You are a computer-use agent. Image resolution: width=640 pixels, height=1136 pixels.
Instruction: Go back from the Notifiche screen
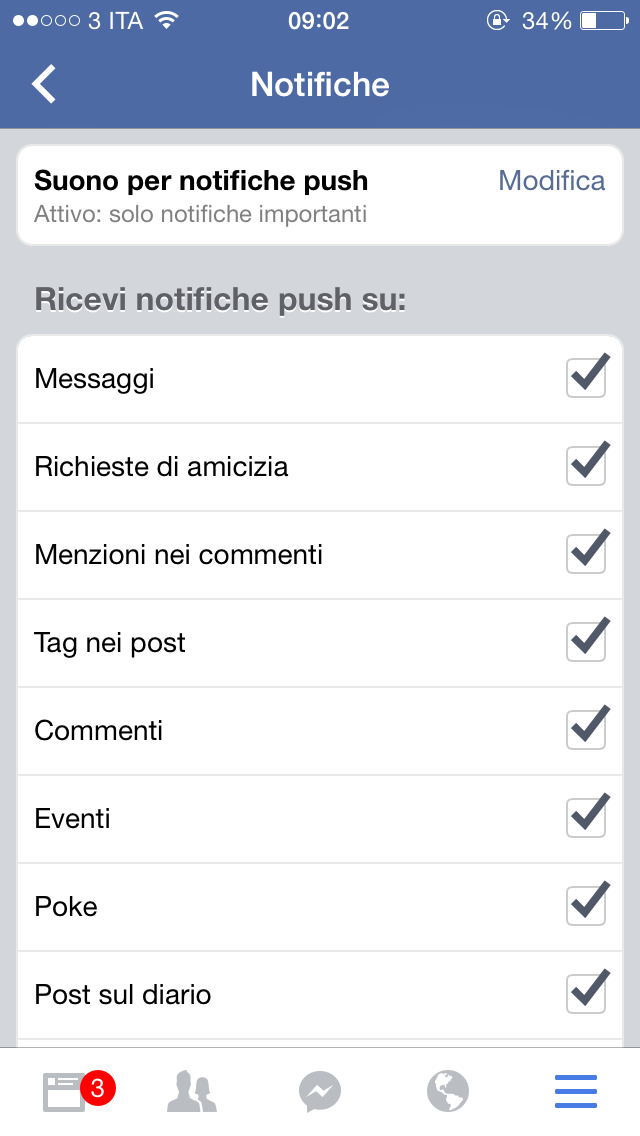pyautogui.click(x=44, y=84)
